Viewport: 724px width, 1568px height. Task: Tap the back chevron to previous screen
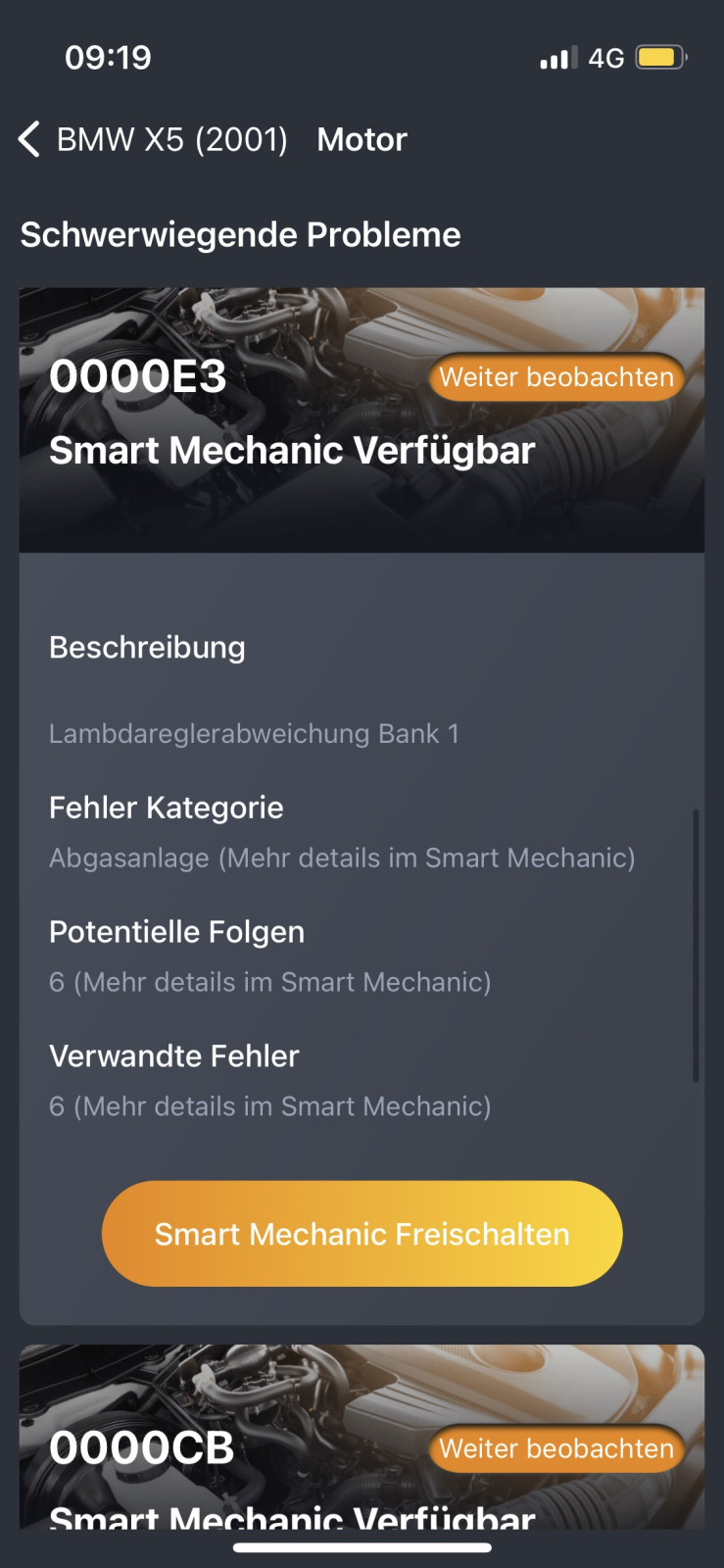coord(27,139)
